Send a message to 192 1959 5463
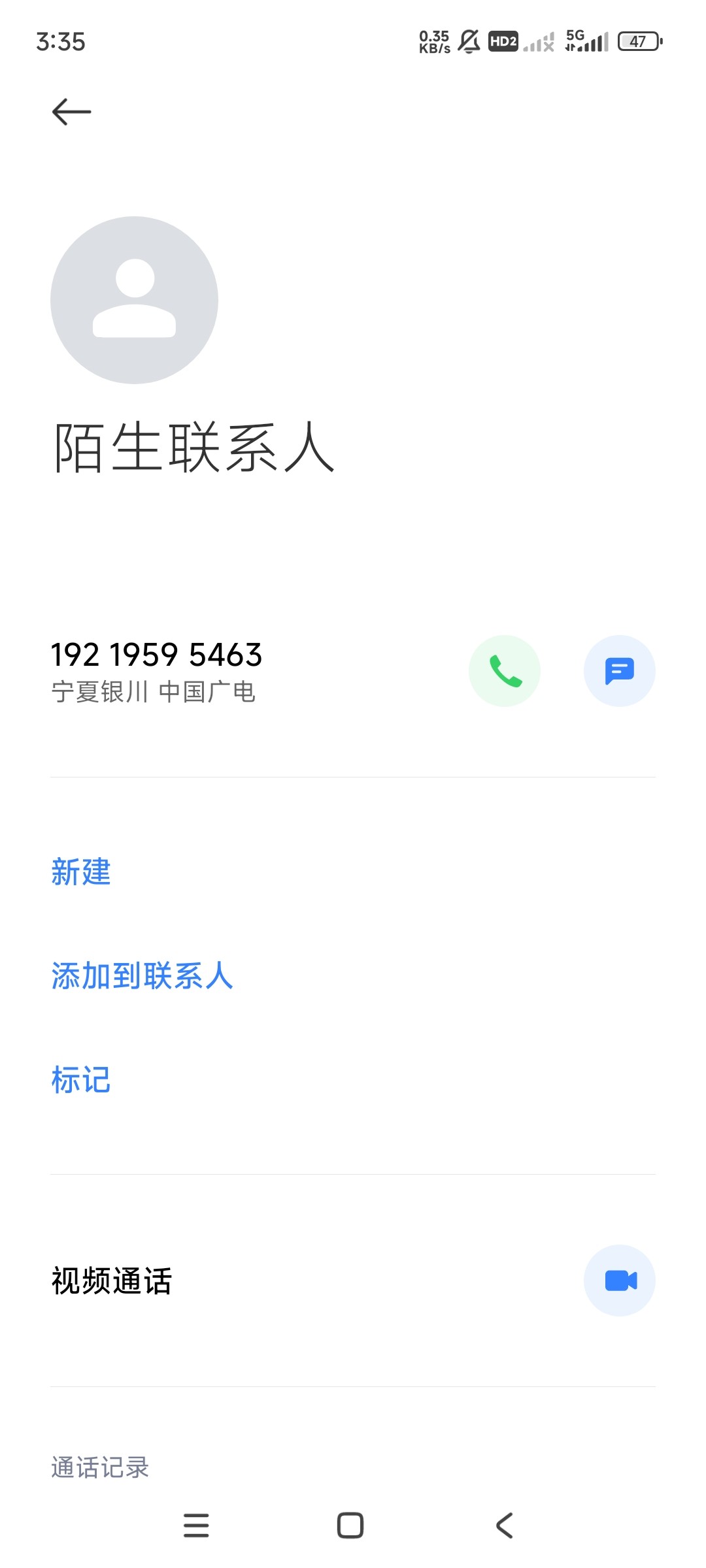The width and height of the screenshot is (706, 1568). (619, 671)
